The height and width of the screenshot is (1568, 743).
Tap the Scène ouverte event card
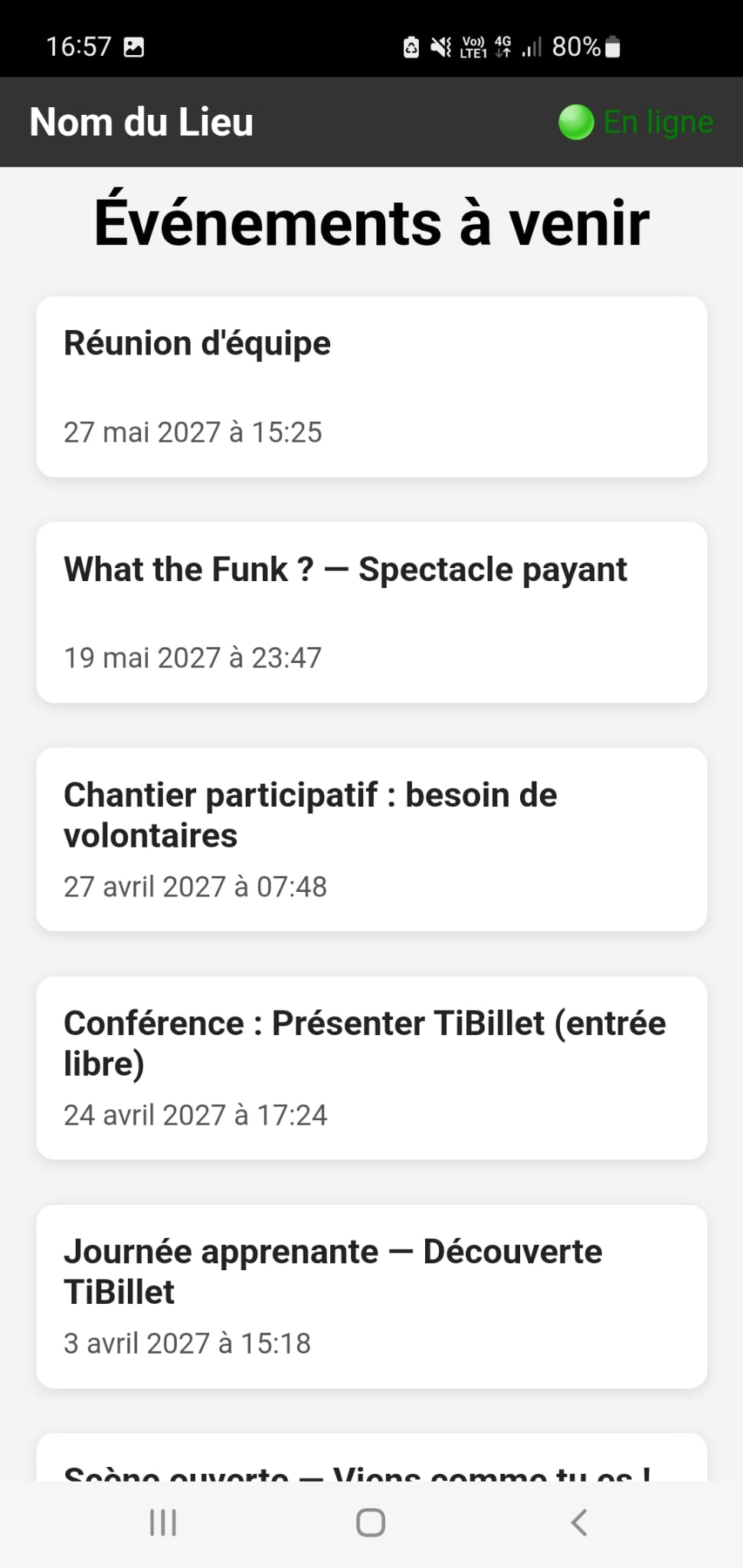(371, 1461)
